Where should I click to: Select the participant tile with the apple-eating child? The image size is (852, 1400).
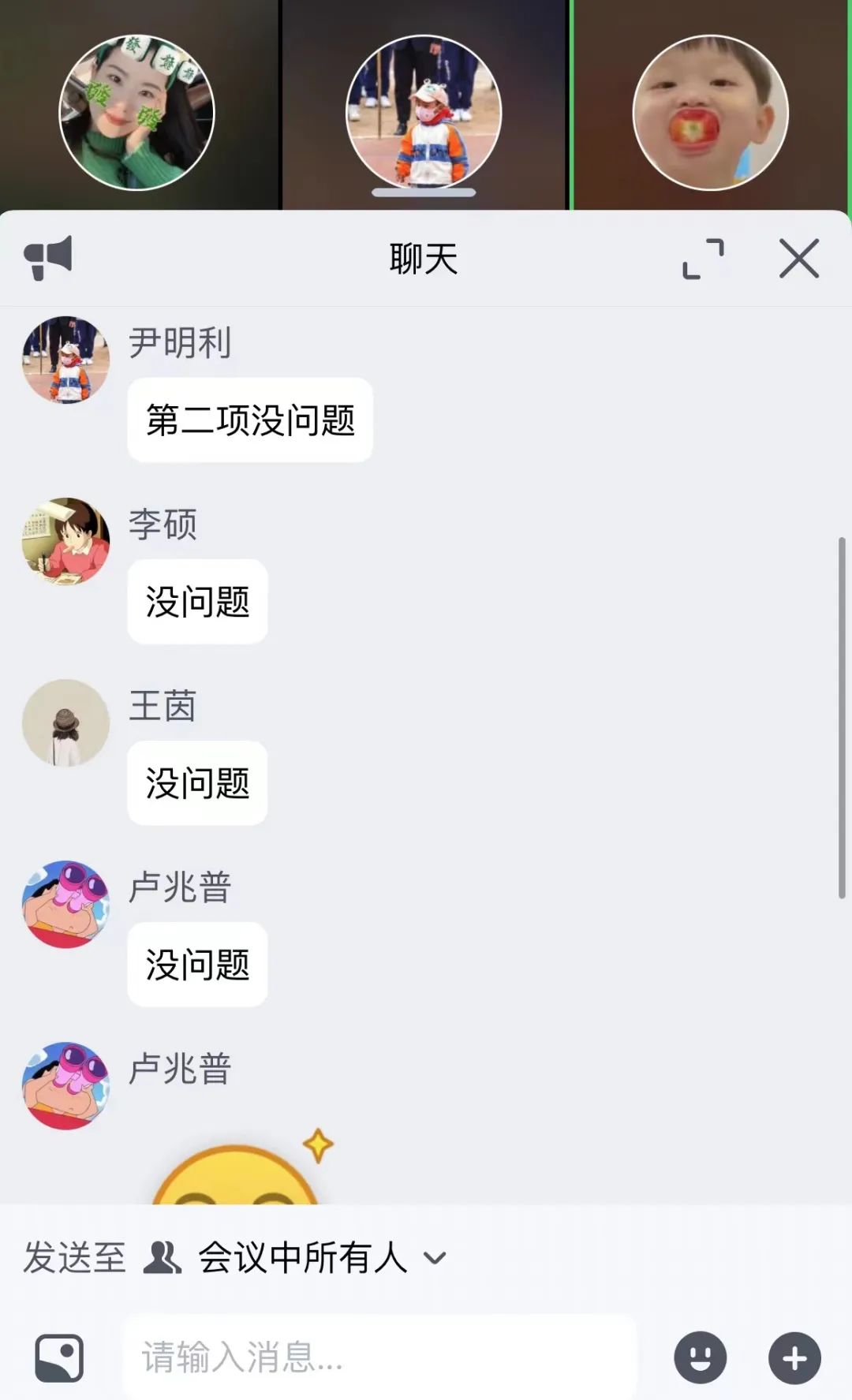pos(710,112)
